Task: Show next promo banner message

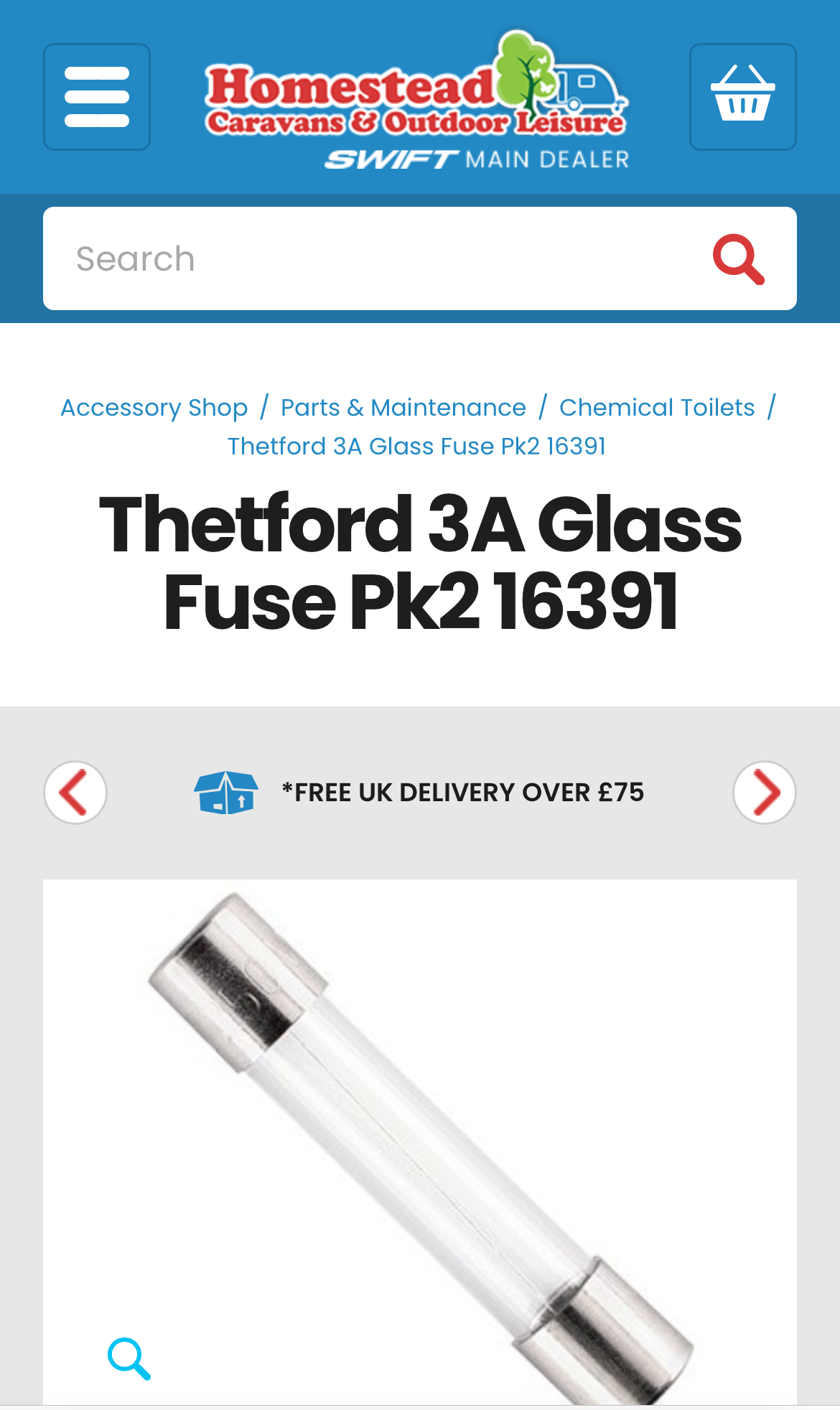Action: pyautogui.click(x=764, y=793)
